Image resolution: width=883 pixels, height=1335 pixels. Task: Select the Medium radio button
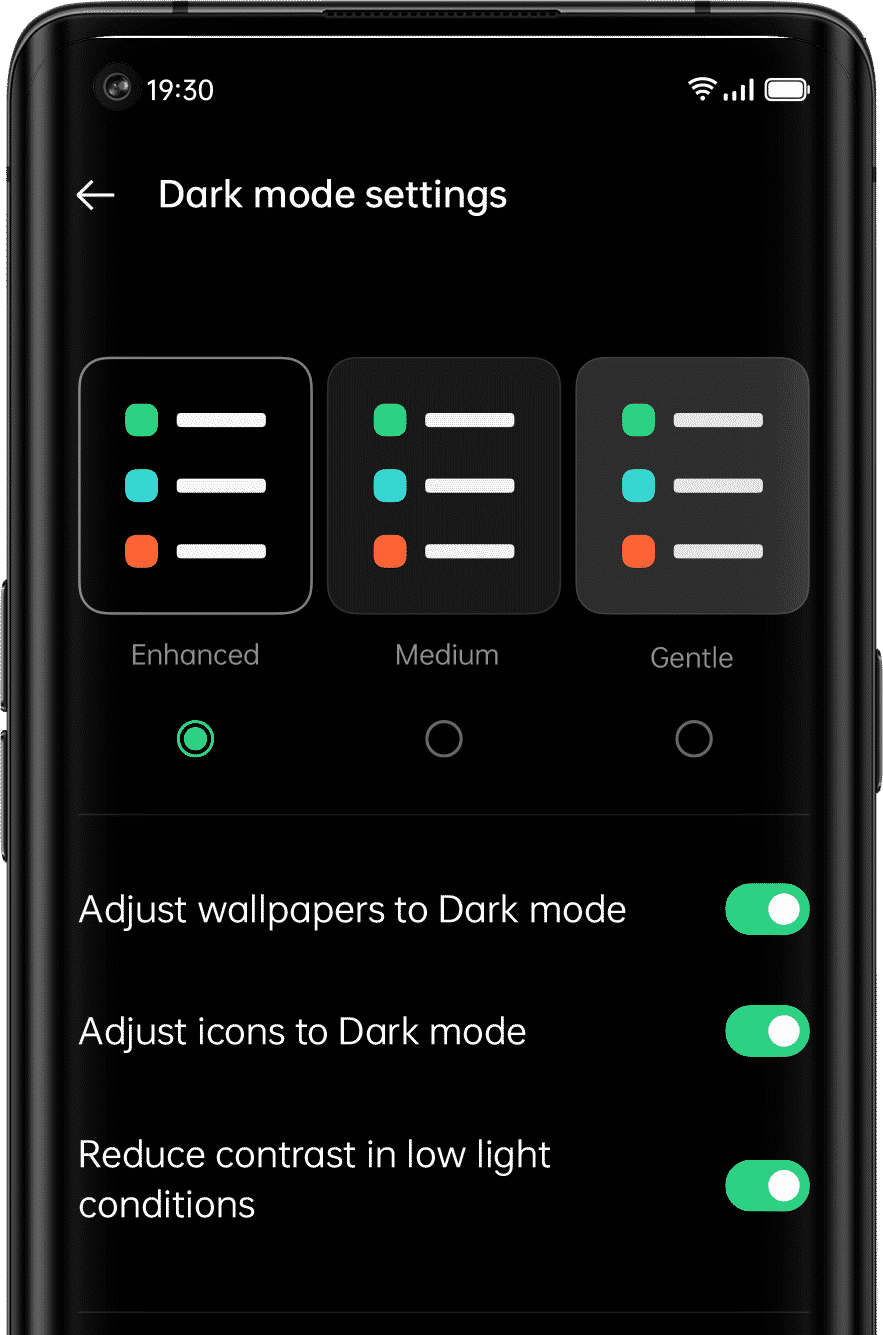tap(444, 739)
